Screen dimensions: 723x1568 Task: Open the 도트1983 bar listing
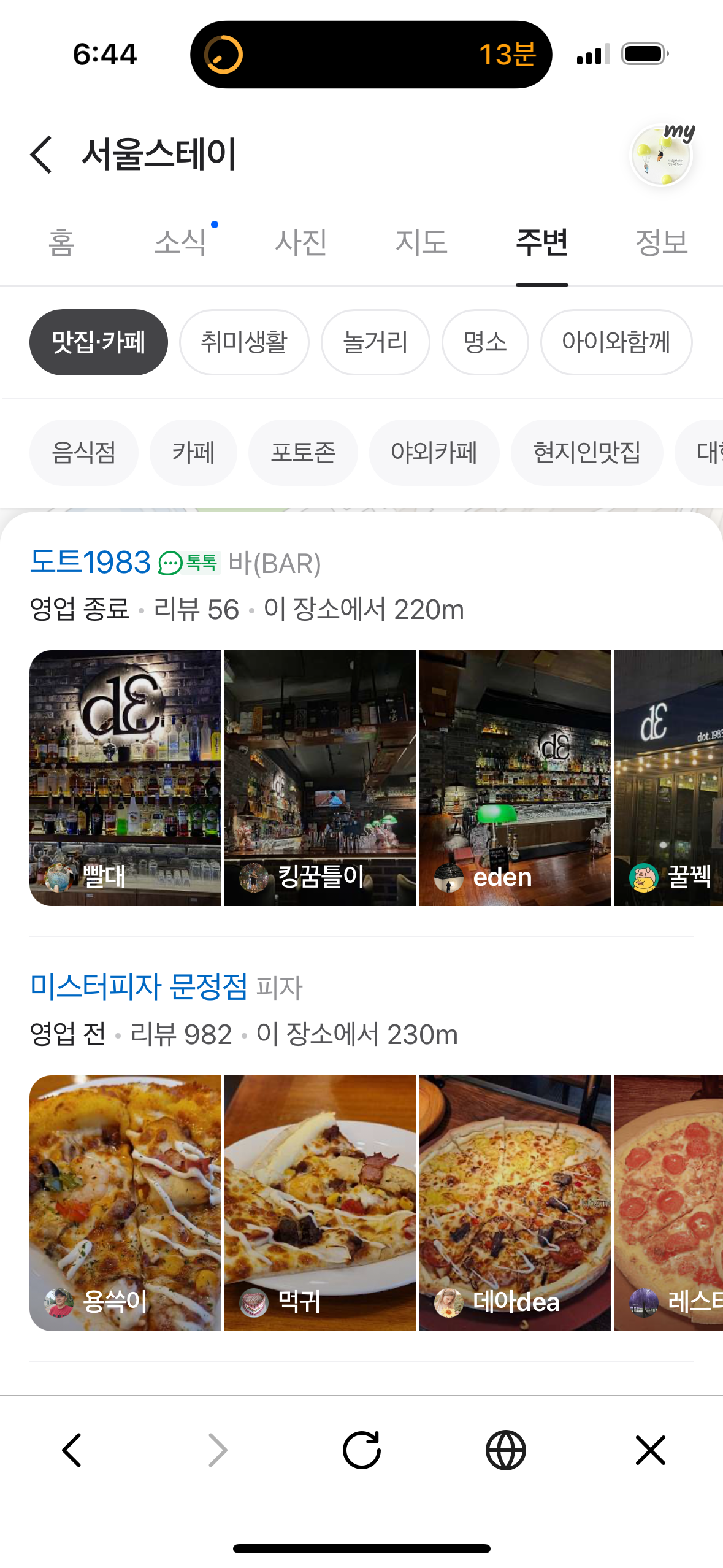click(90, 562)
